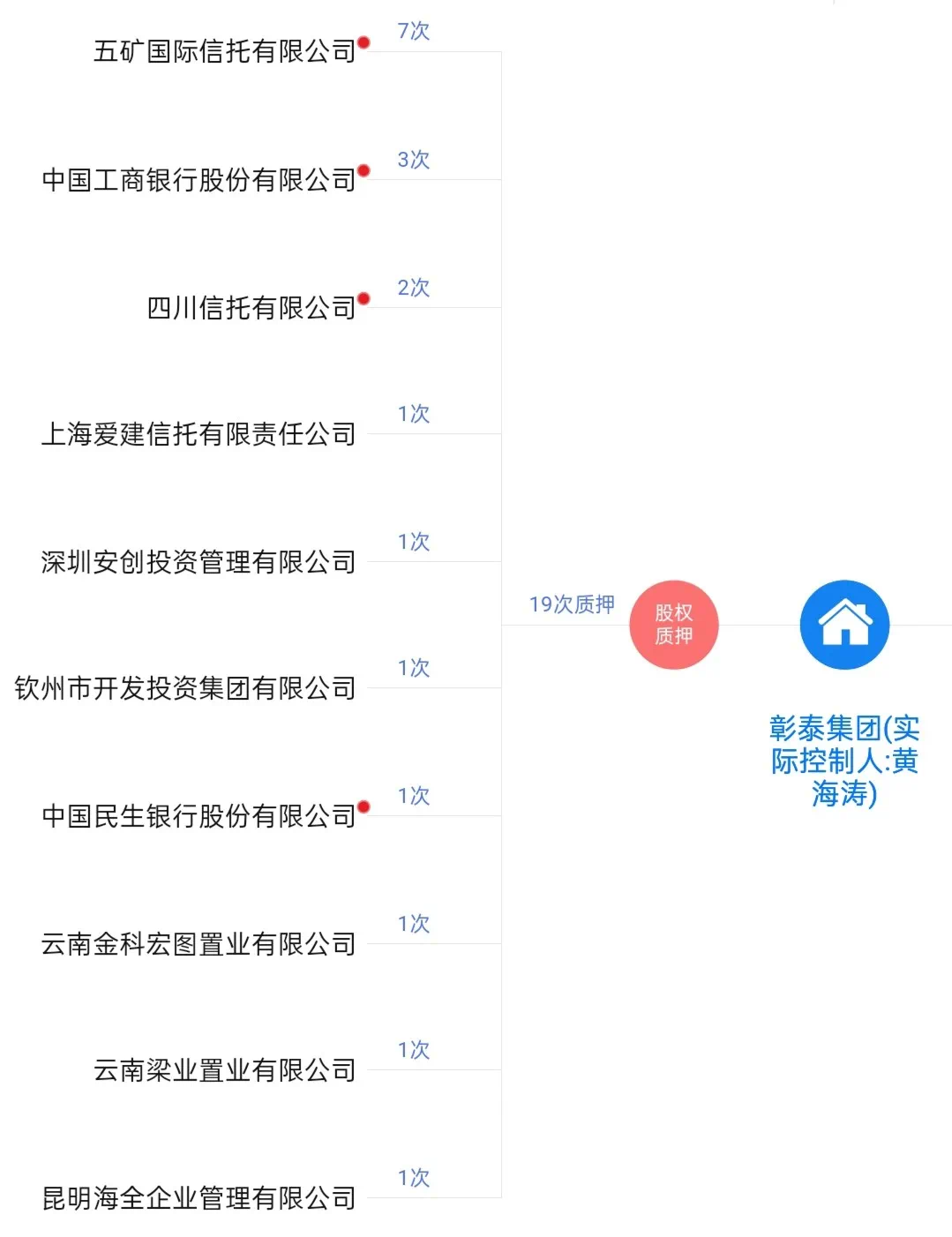Tap 上海爱建信托有限责任公司 node
The image size is (952, 1237).
click(199, 434)
